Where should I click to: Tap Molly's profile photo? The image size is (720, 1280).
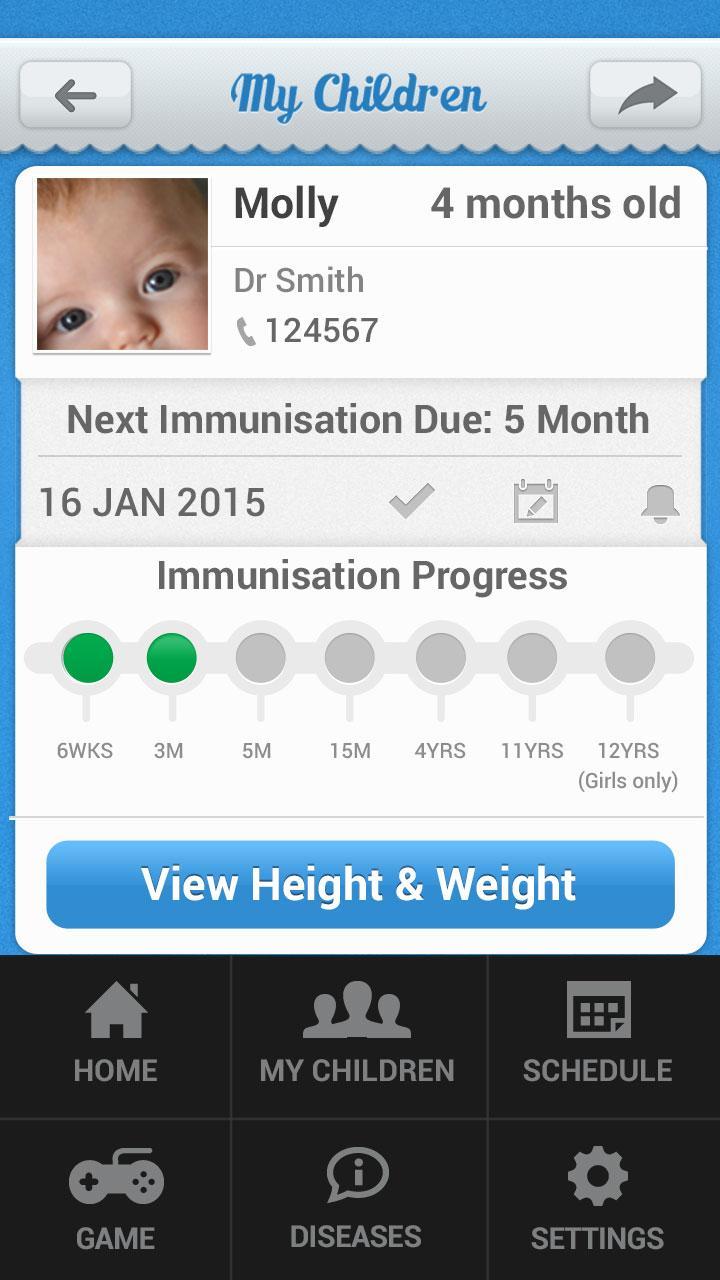(x=122, y=264)
